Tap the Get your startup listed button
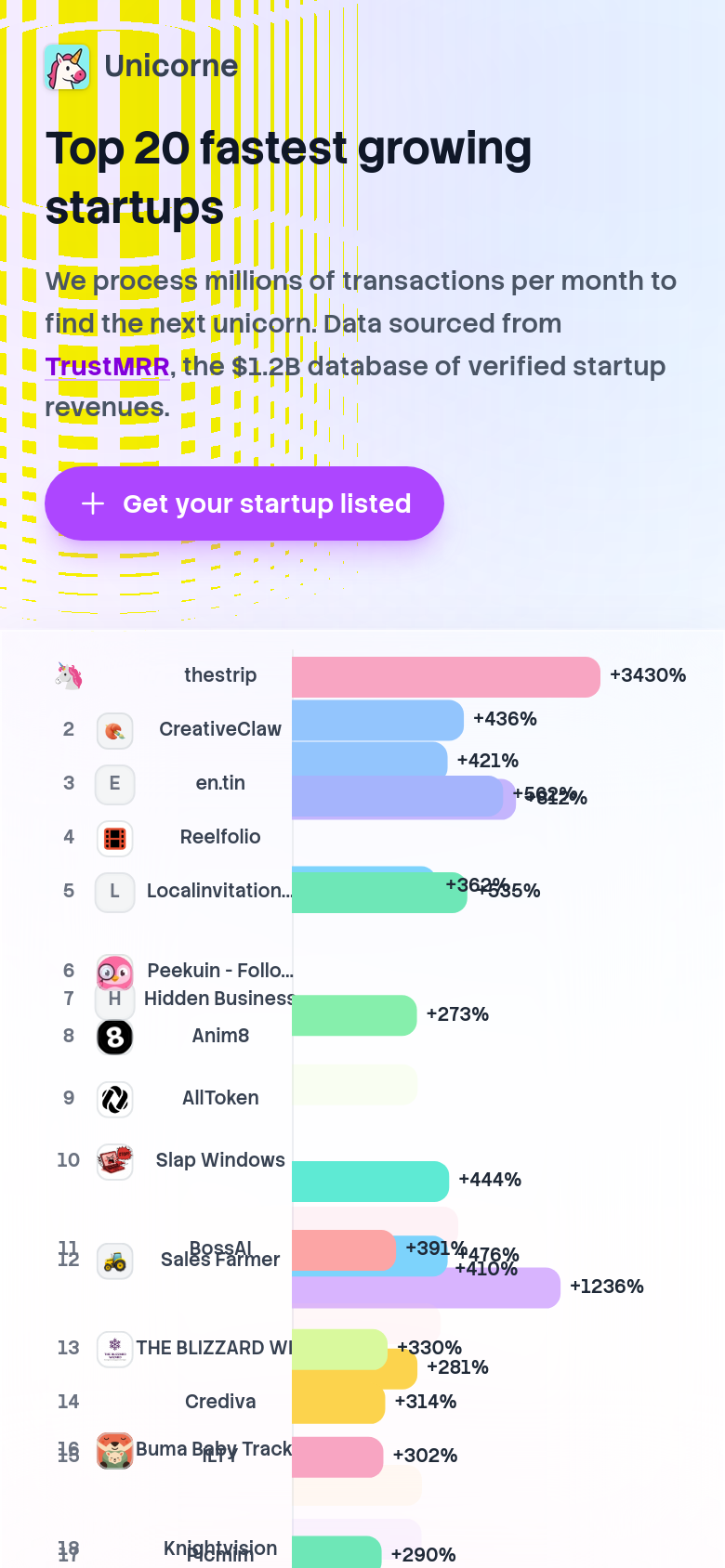This screenshot has width=725, height=1568. click(244, 503)
